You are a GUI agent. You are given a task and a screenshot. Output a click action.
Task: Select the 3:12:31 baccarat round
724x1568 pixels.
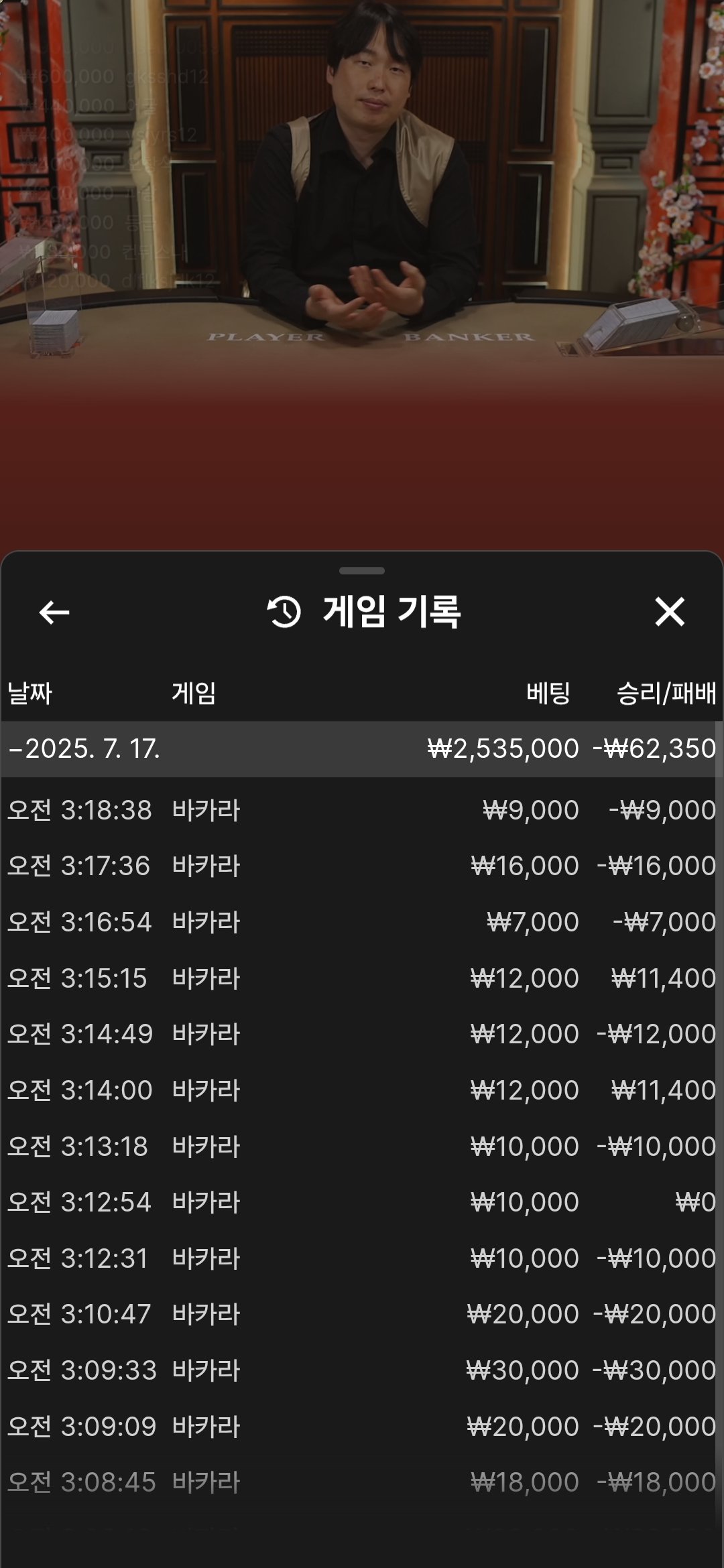coord(362,1258)
